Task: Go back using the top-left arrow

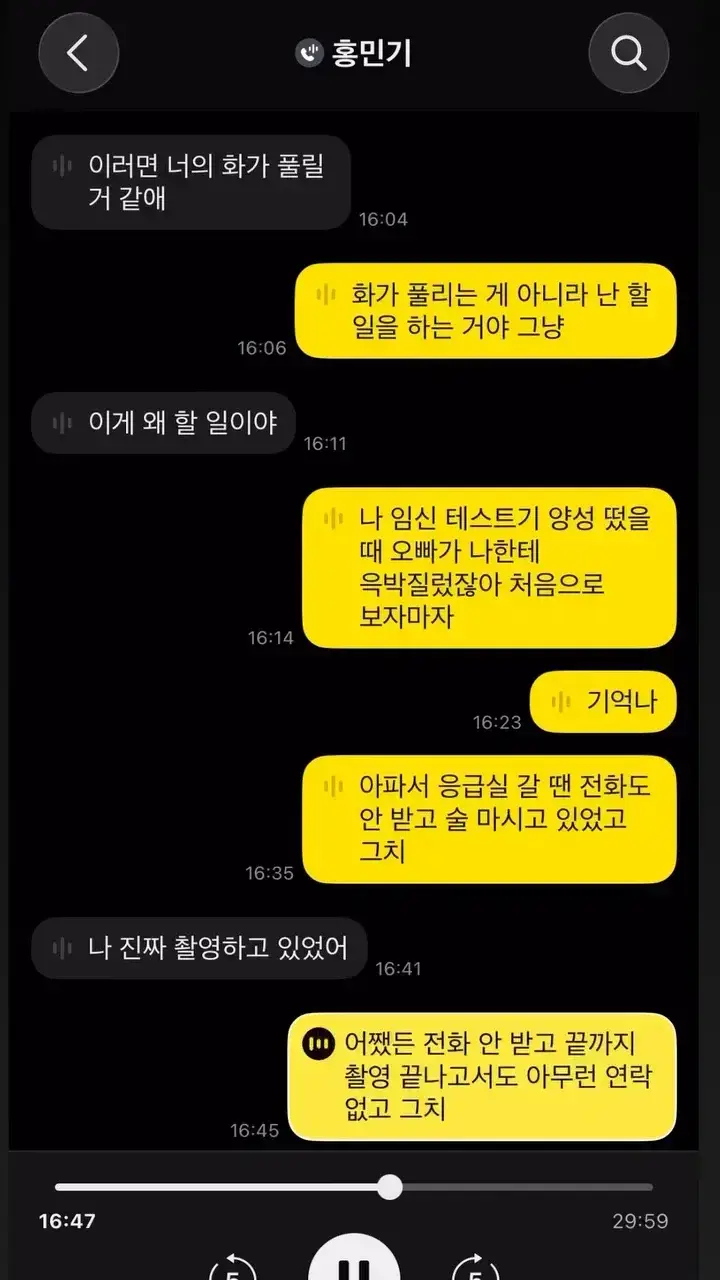Action: 78,53
